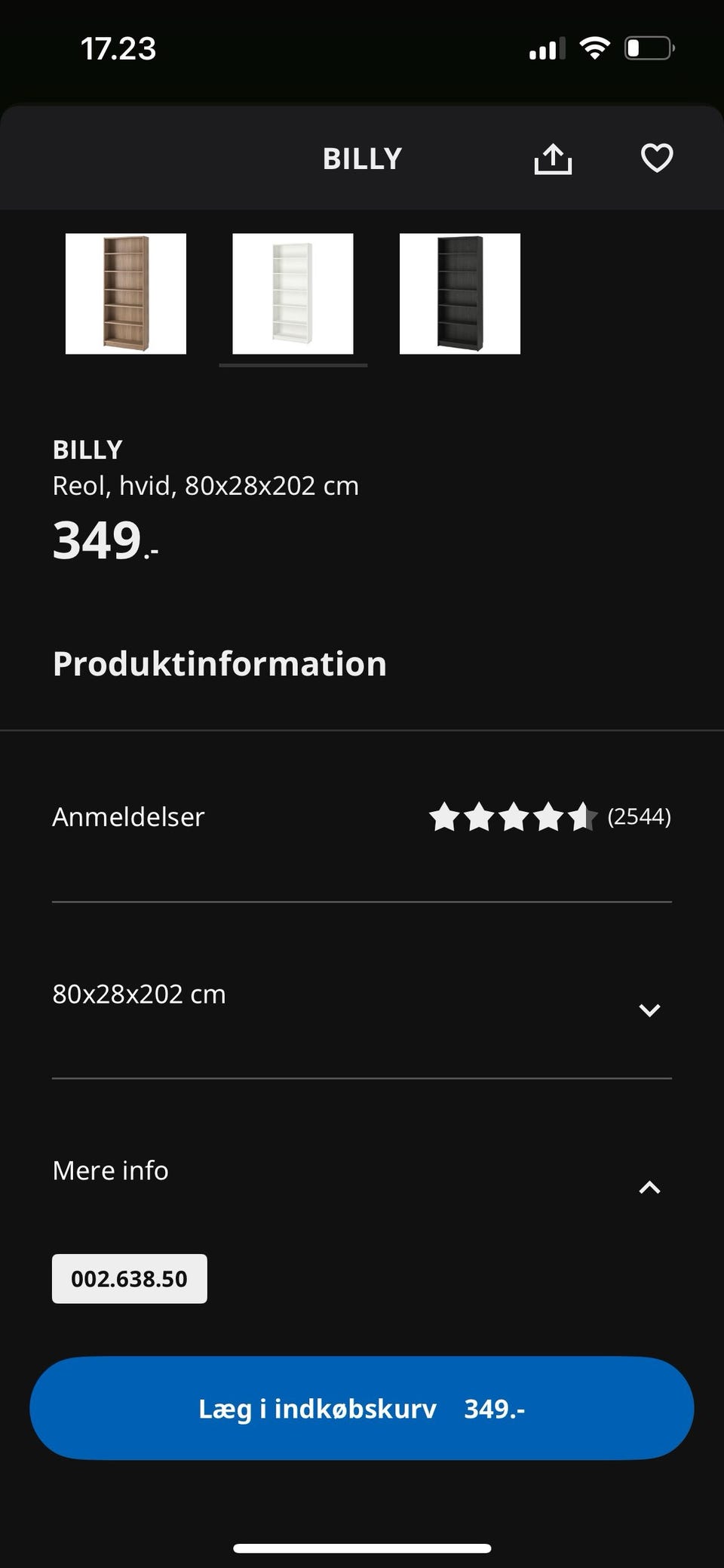Tap the article number 002.638.50
The image size is (724, 1568).
click(129, 1278)
